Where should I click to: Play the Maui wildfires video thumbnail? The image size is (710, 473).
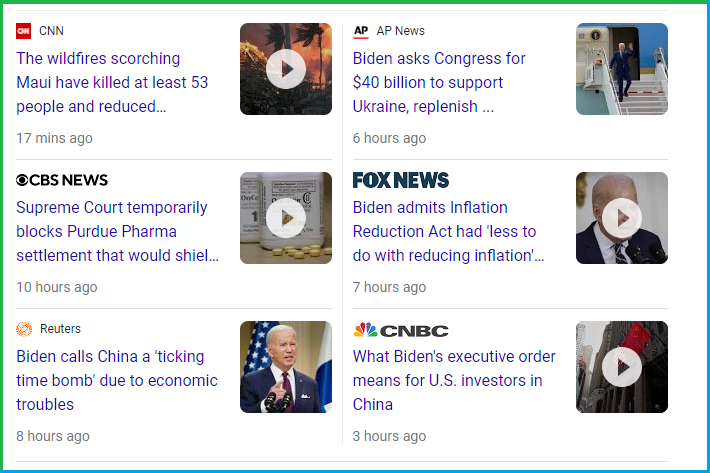pos(285,69)
